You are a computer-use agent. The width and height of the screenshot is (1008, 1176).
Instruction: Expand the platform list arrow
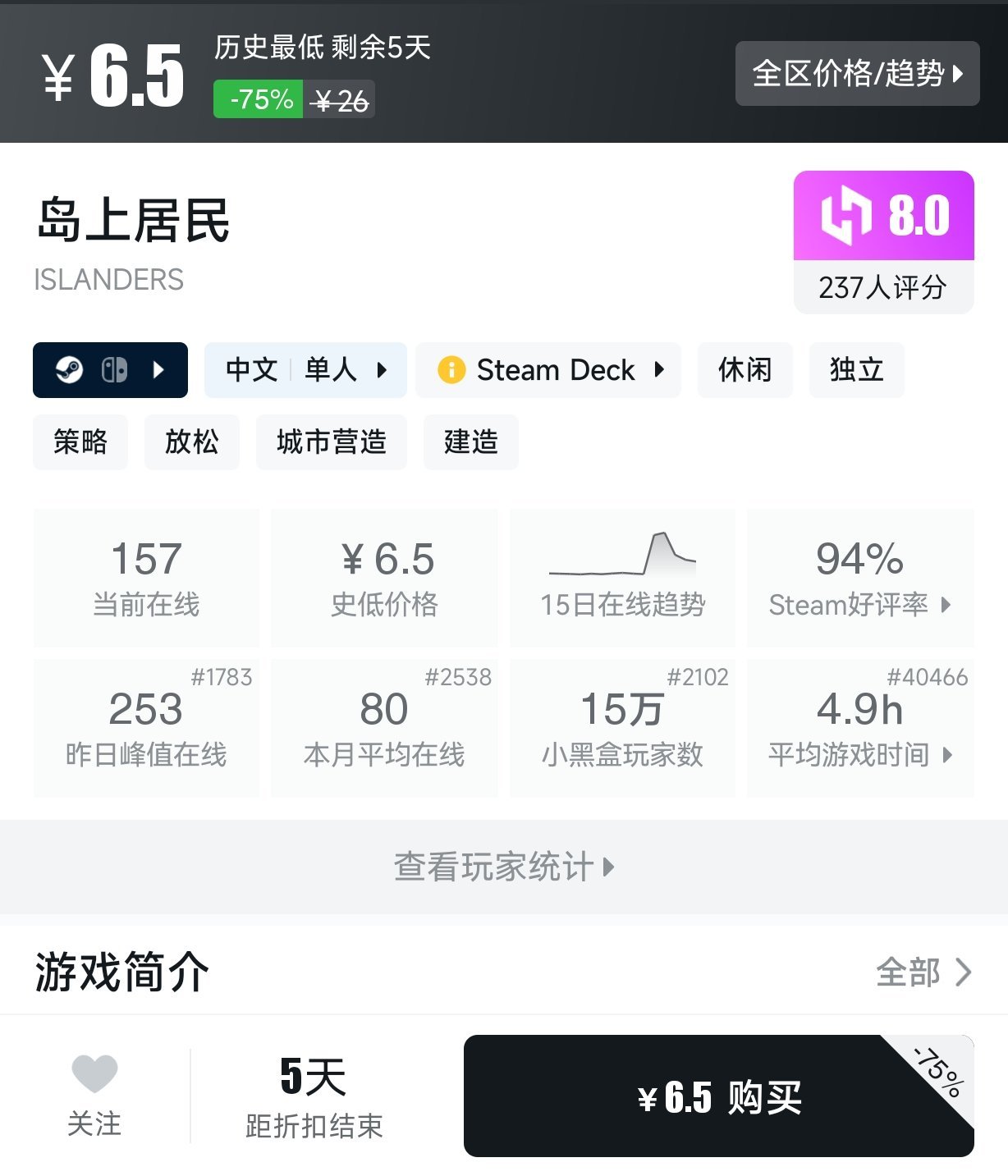pos(158,370)
